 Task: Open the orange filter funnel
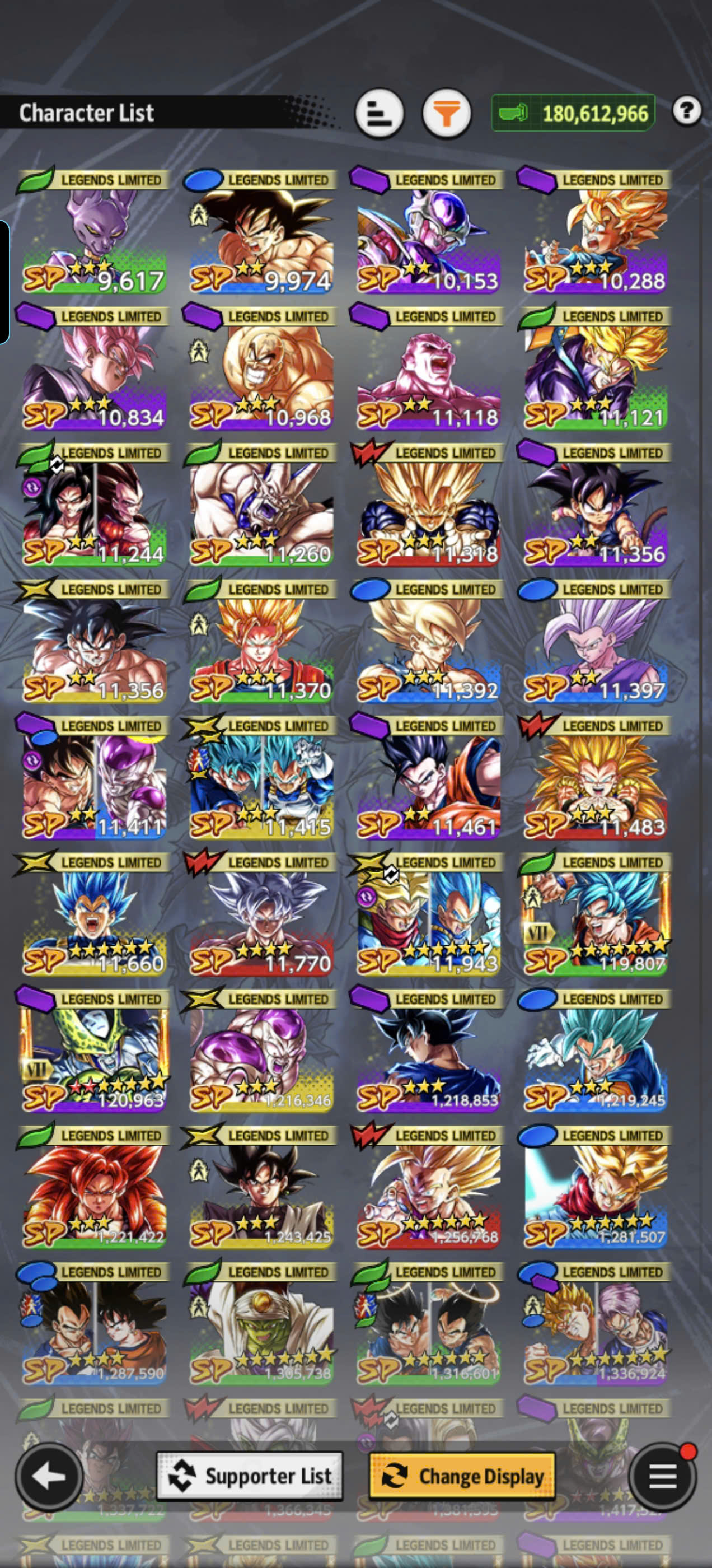pyautogui.click(x=447, y=113)
